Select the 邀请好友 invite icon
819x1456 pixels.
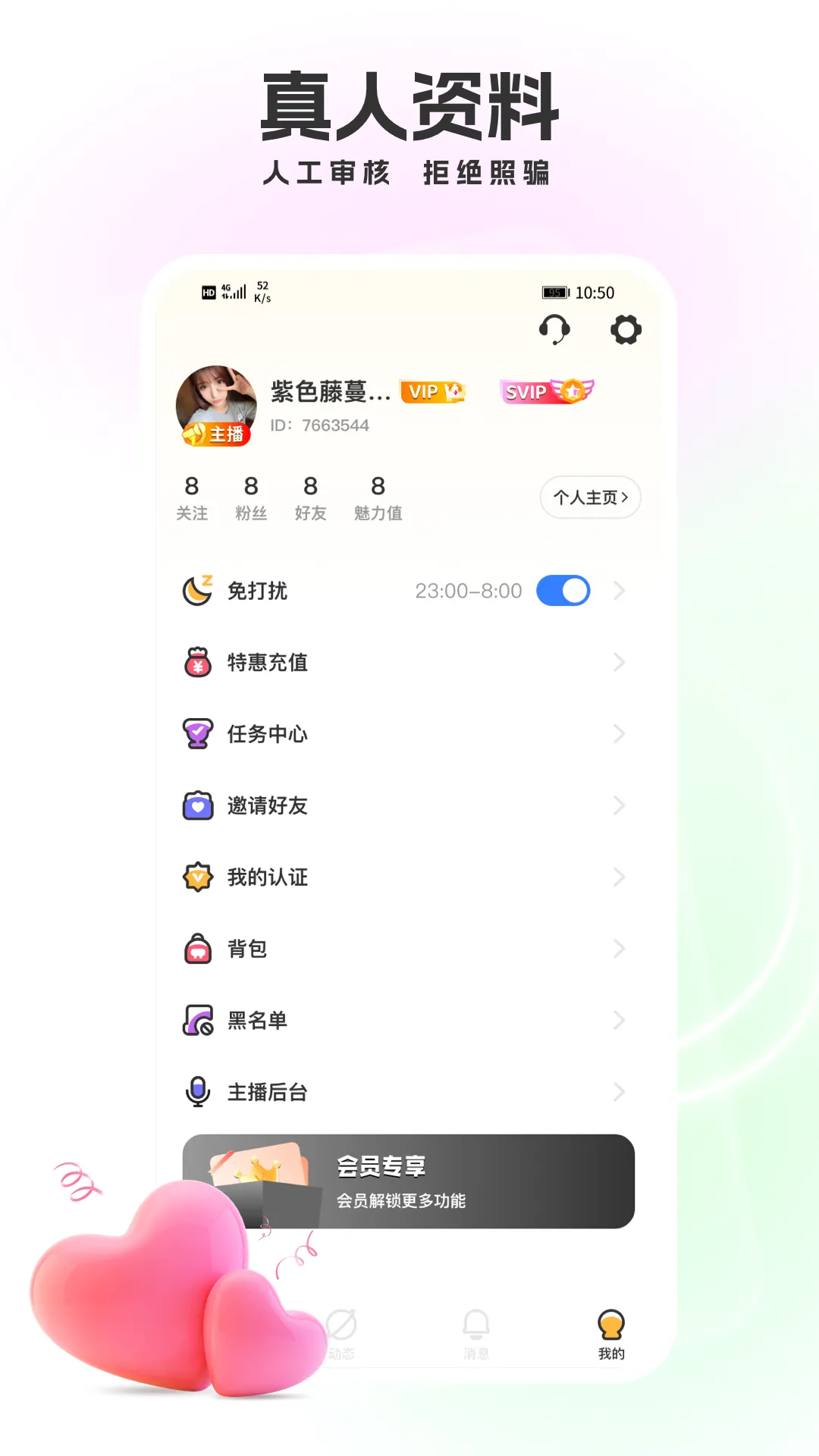[x=197, y=805]
